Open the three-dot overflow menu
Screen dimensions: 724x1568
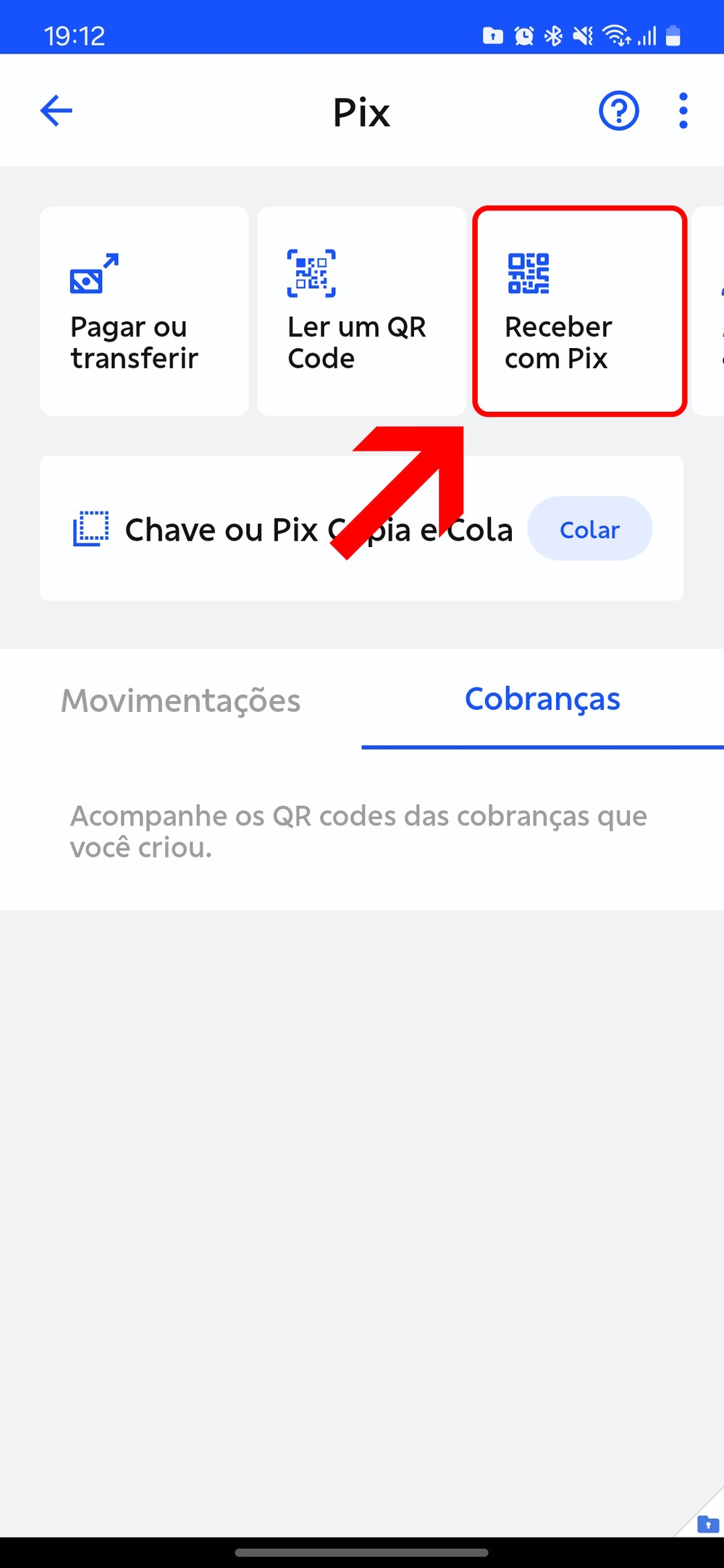click(683, 111)
